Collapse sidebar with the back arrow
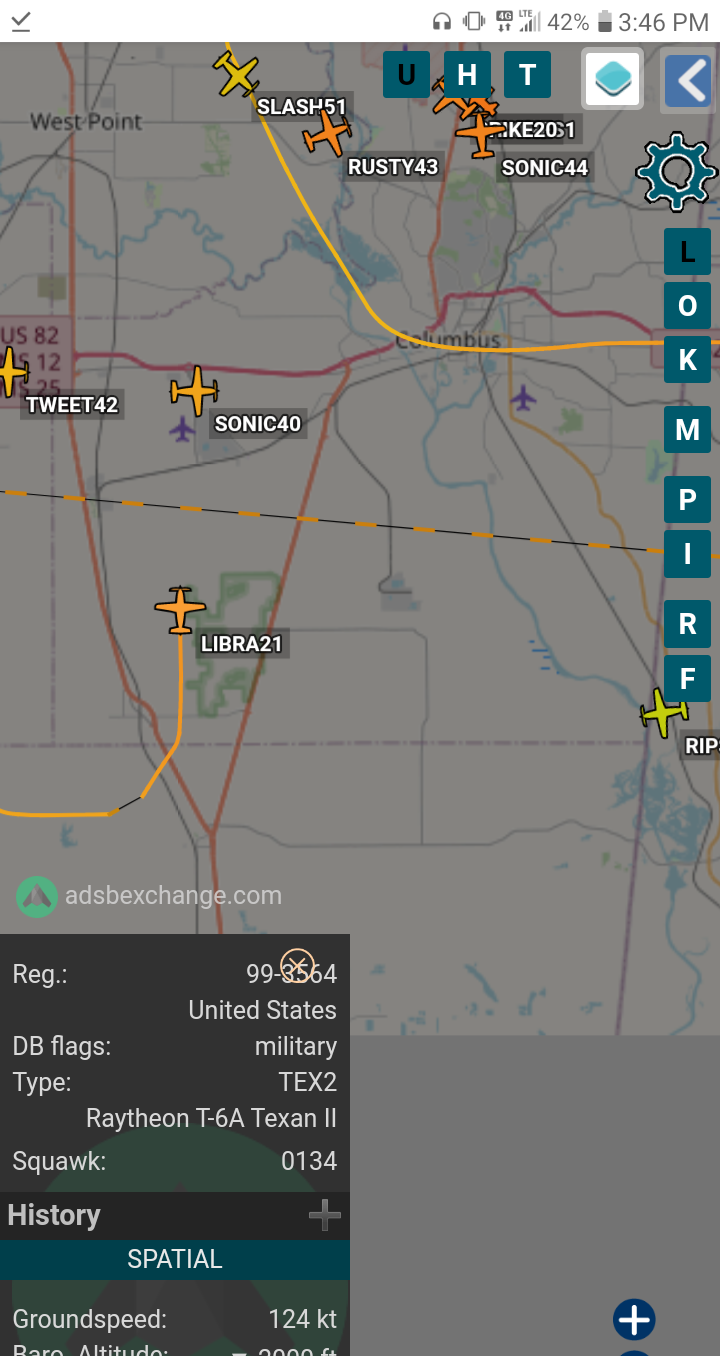The width and height of the screenshot is (720, 1356). click(x=689, y=80)
